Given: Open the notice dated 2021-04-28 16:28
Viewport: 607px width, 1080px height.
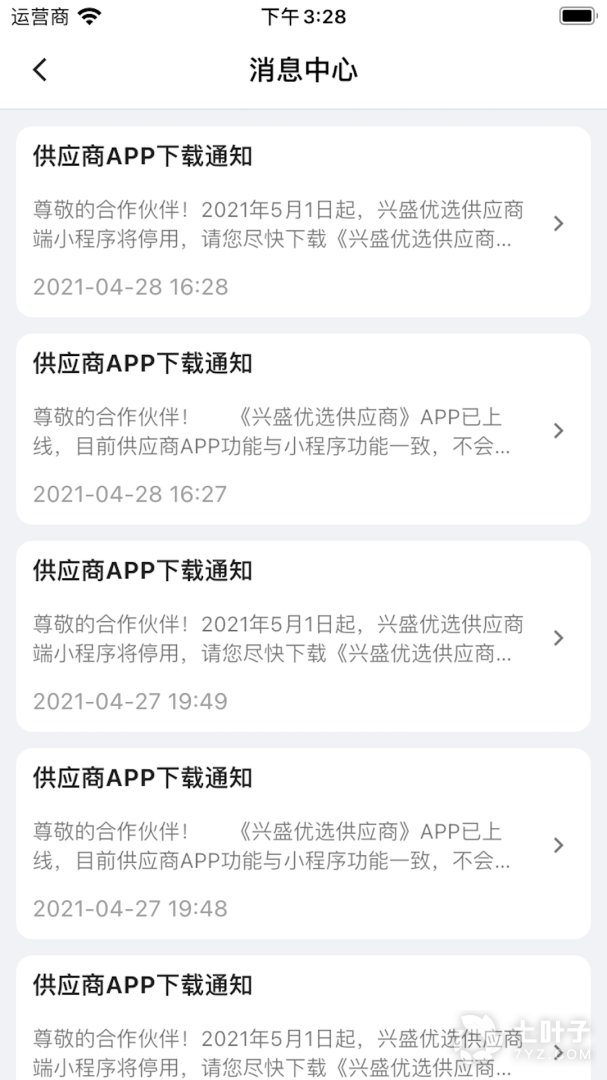Looking at the screenshot, I should [303, 222].
